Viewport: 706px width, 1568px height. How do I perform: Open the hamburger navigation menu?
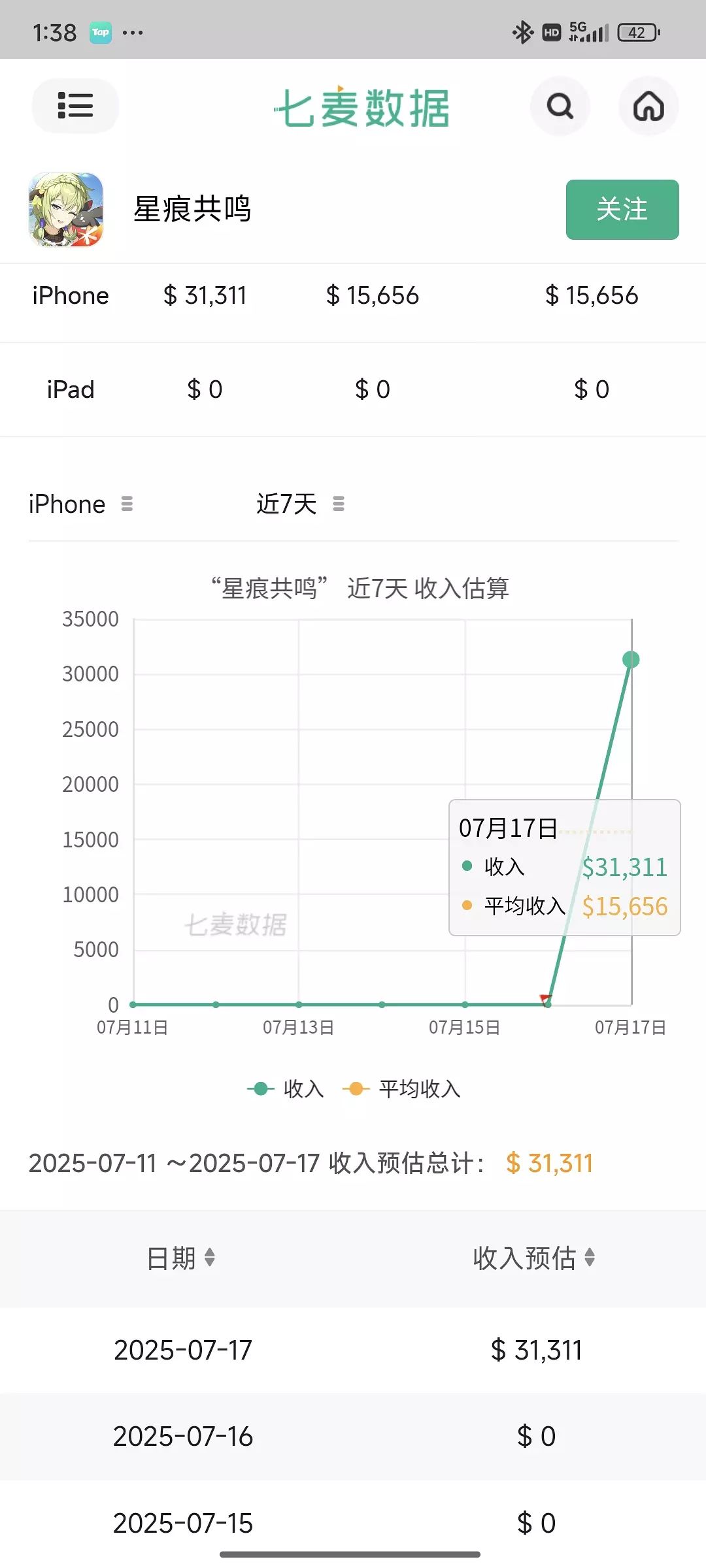pos(75,106)
